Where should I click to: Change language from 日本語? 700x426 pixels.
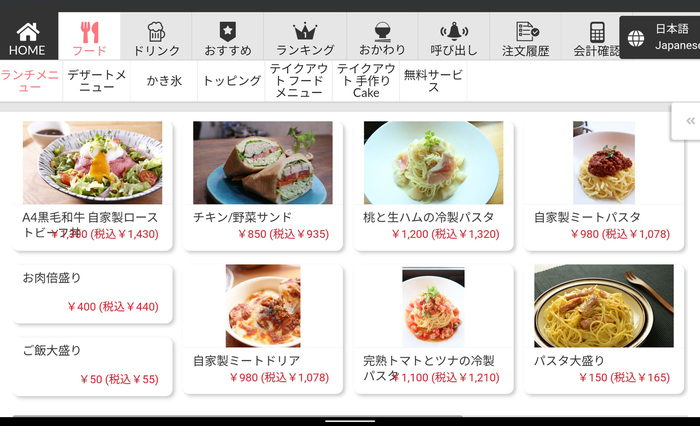(660, 37)
